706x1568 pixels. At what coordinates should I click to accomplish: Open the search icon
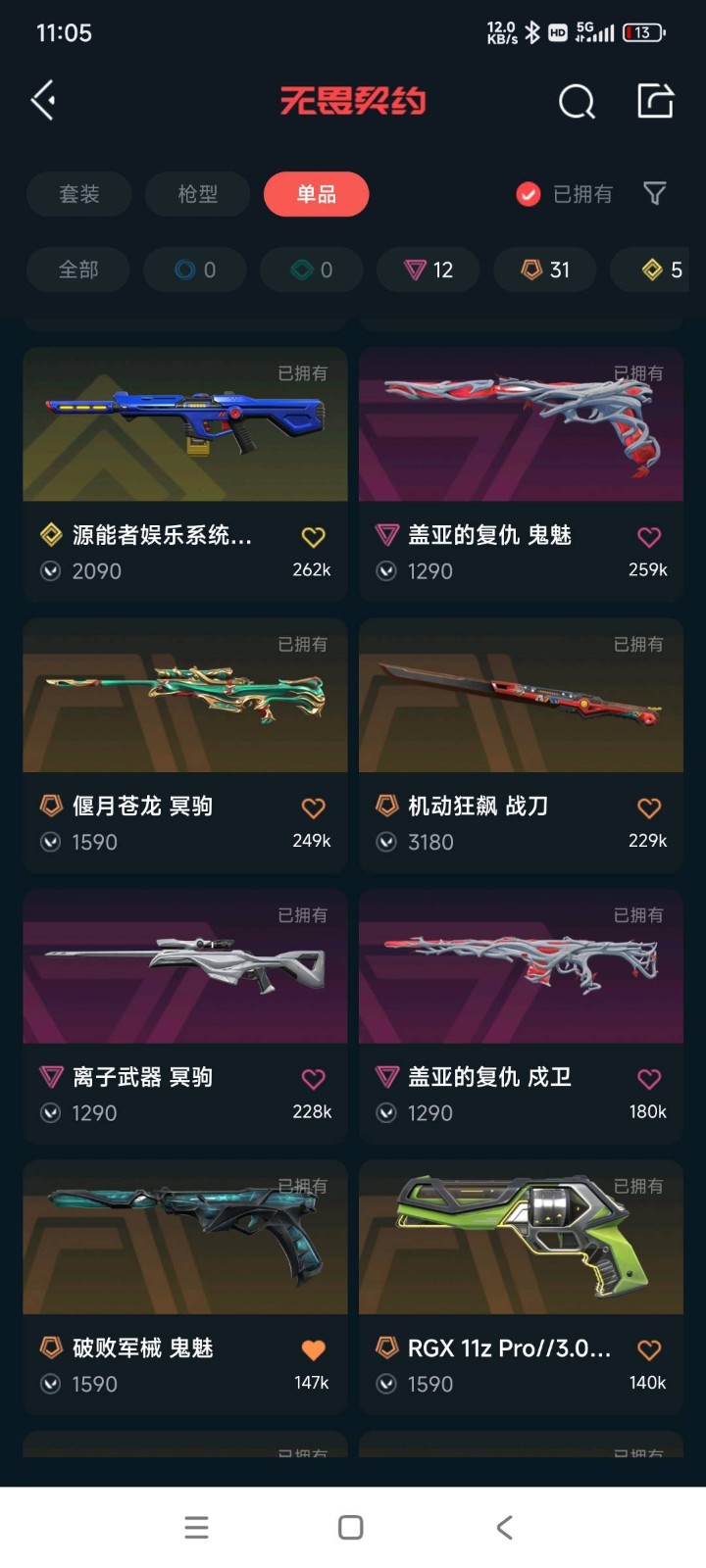pos(577,101)
